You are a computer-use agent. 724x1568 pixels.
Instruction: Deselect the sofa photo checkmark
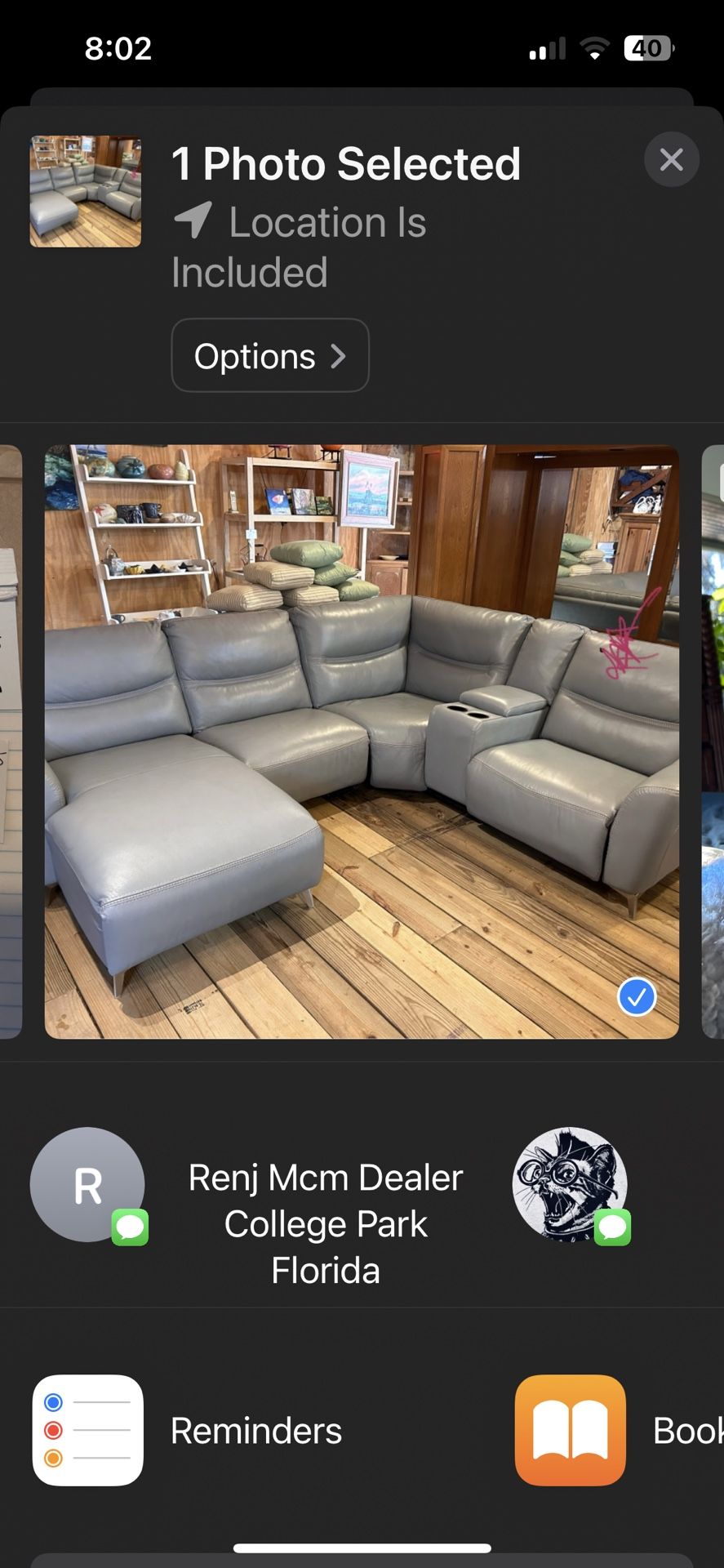click(637, 996)
